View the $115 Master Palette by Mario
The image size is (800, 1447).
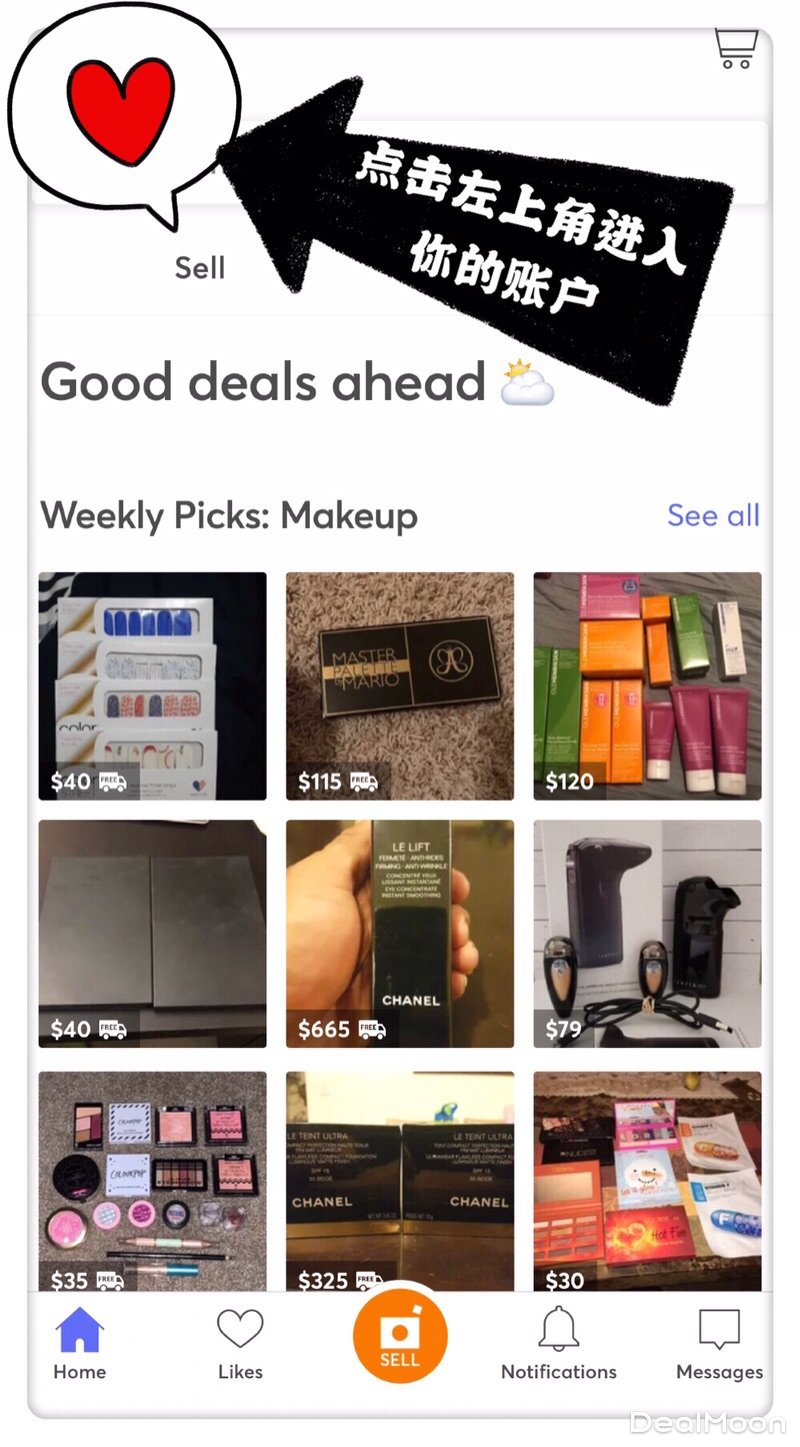pyautogui.click(x=400, y=686)
